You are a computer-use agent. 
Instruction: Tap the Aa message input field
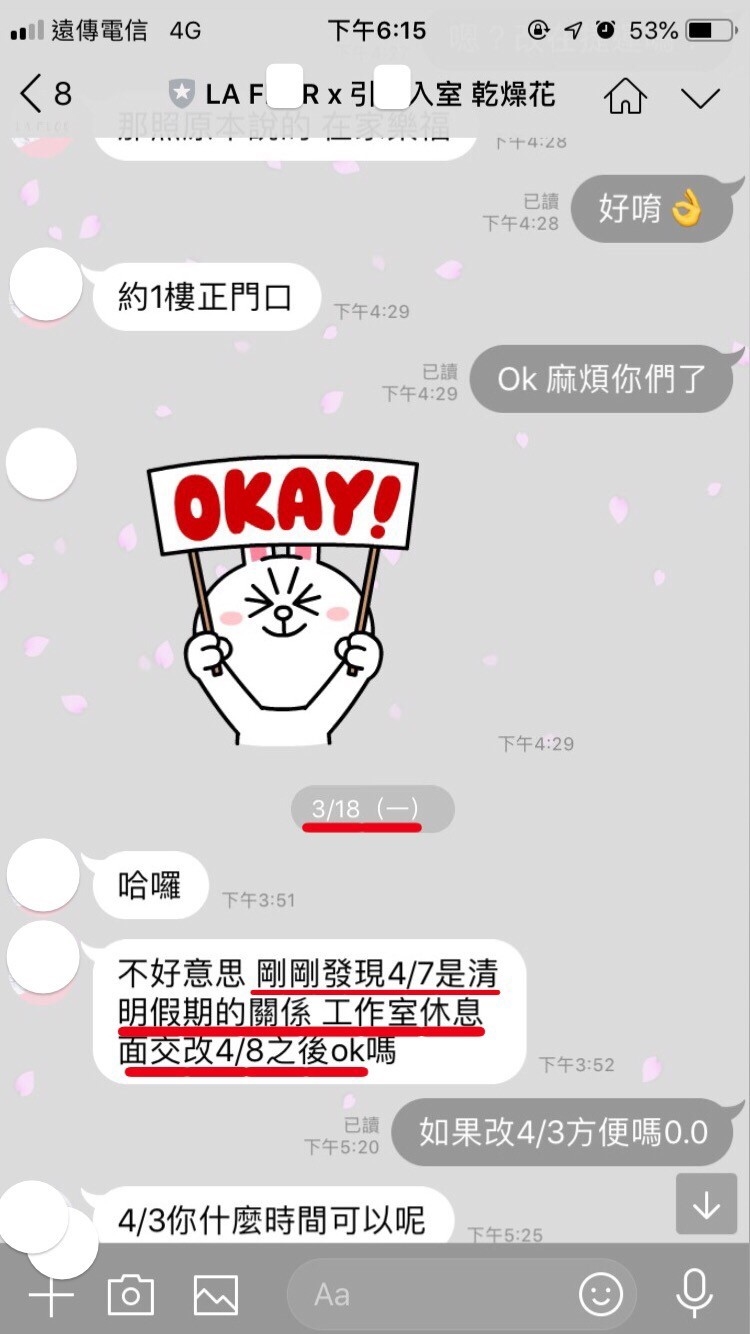430,1295
